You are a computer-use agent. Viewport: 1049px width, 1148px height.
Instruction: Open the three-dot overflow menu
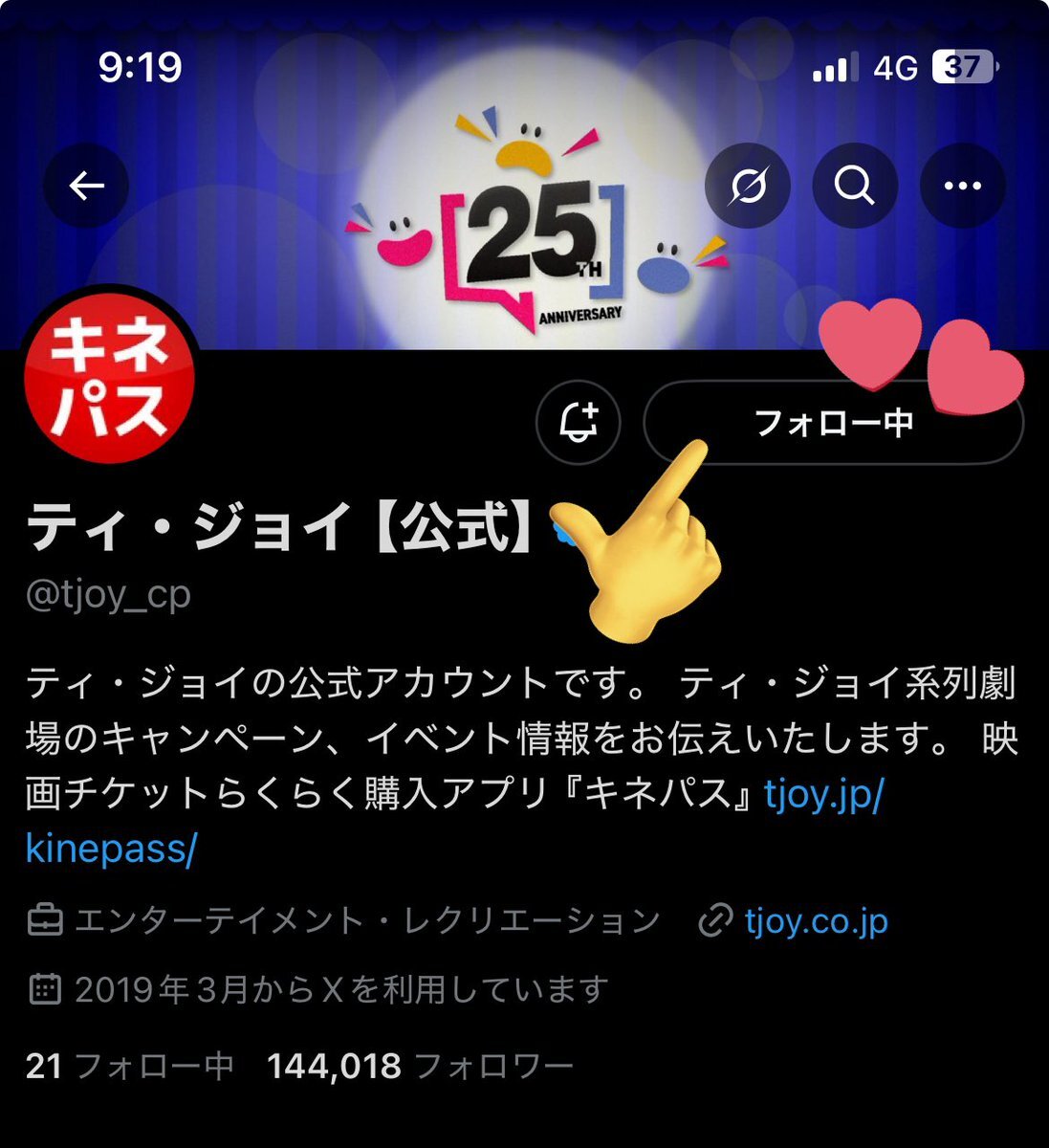click(x=962, y=186)
